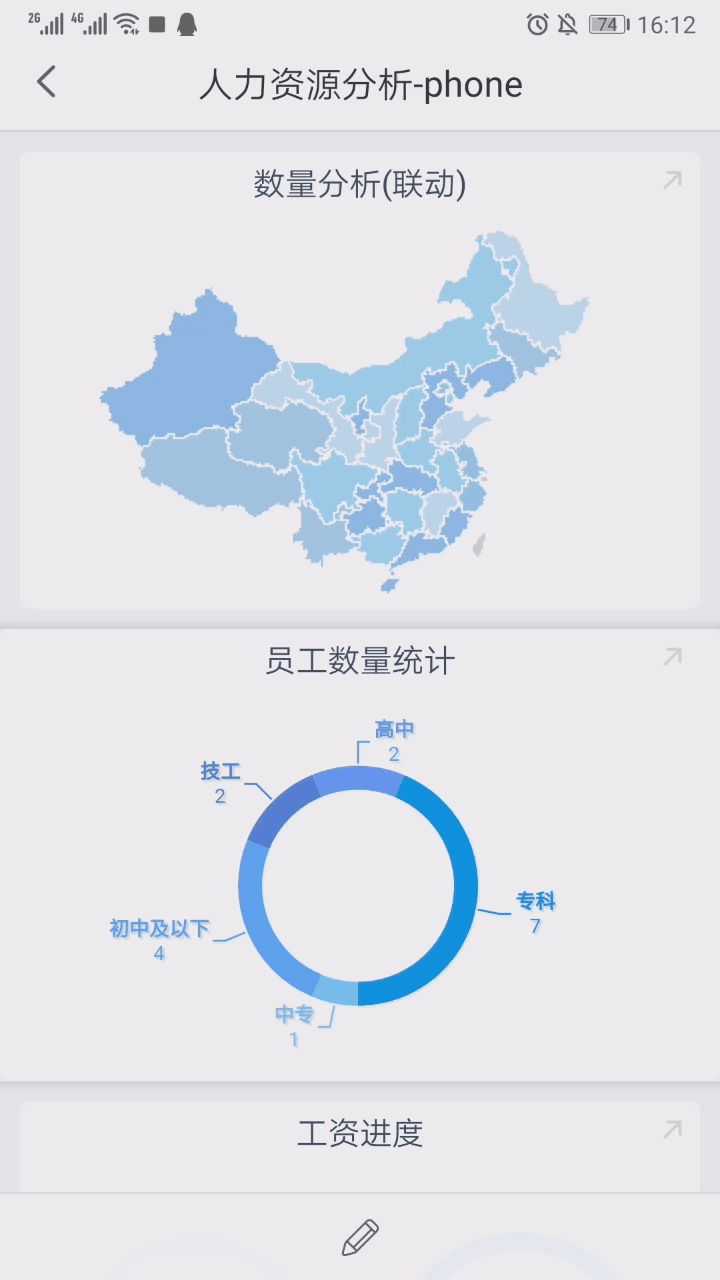Go back from 人力资源分析-phone
This screenshot has height=1280, width=720.
pyautogui.click(x=46, y=83)
